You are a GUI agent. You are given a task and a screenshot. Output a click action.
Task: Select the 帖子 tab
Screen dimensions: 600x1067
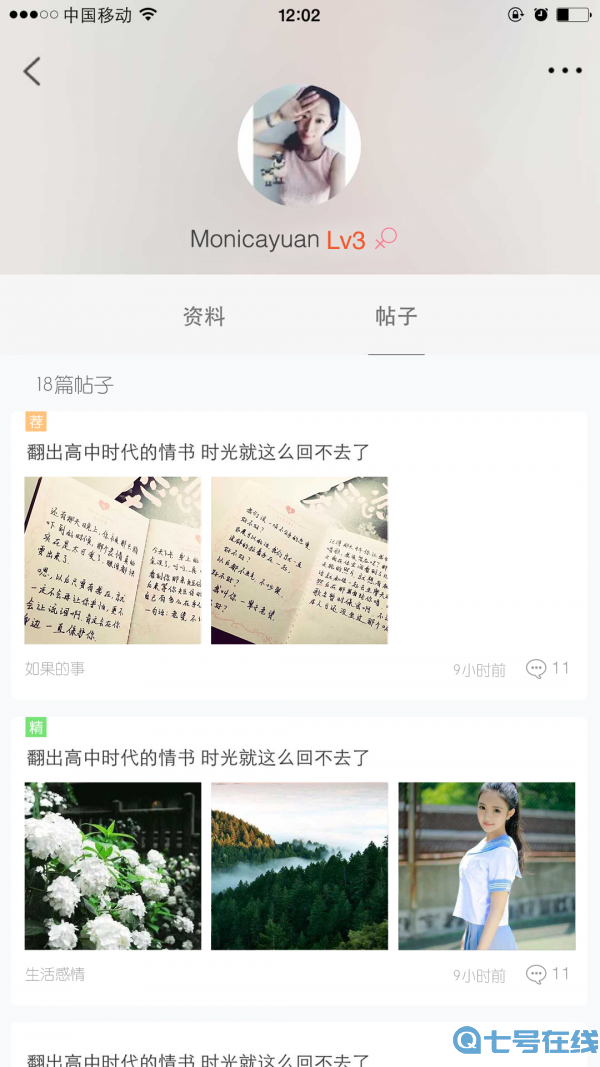pos(396,317)
